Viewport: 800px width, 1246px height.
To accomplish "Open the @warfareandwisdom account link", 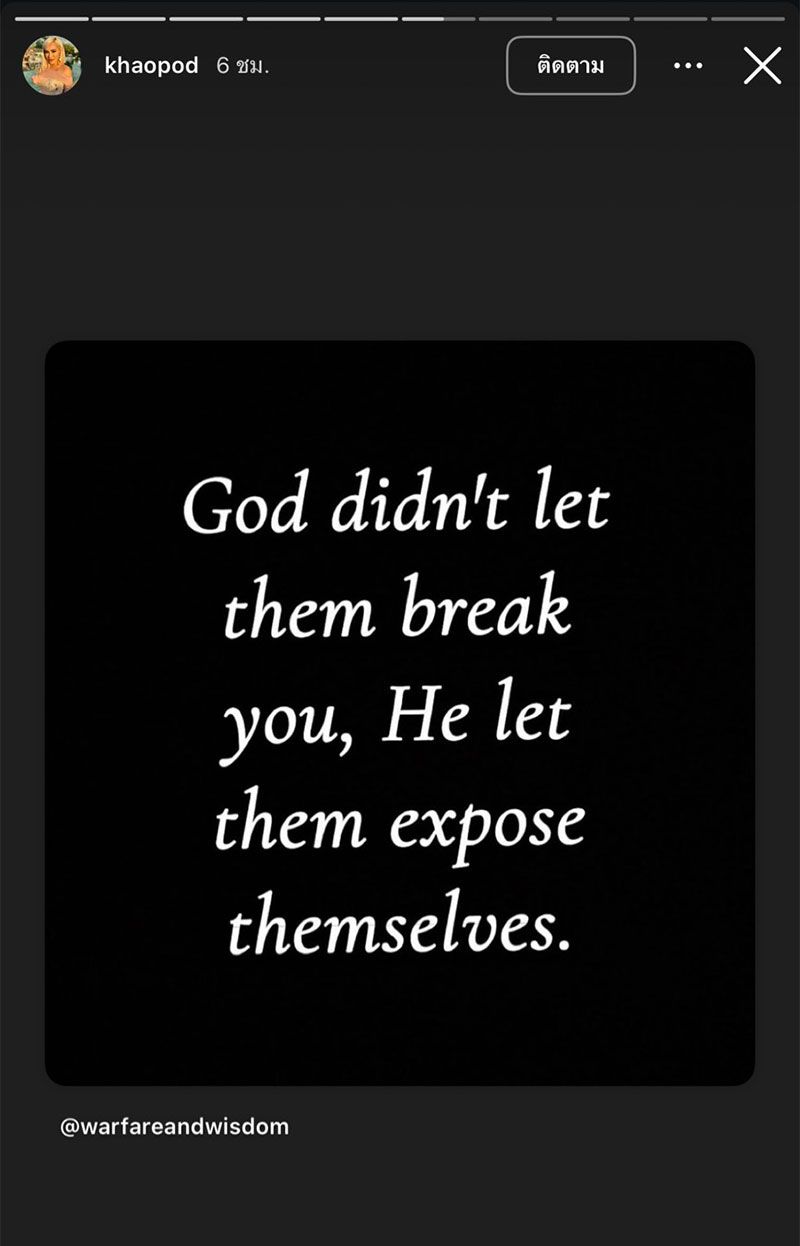I will click(175, 1126).
